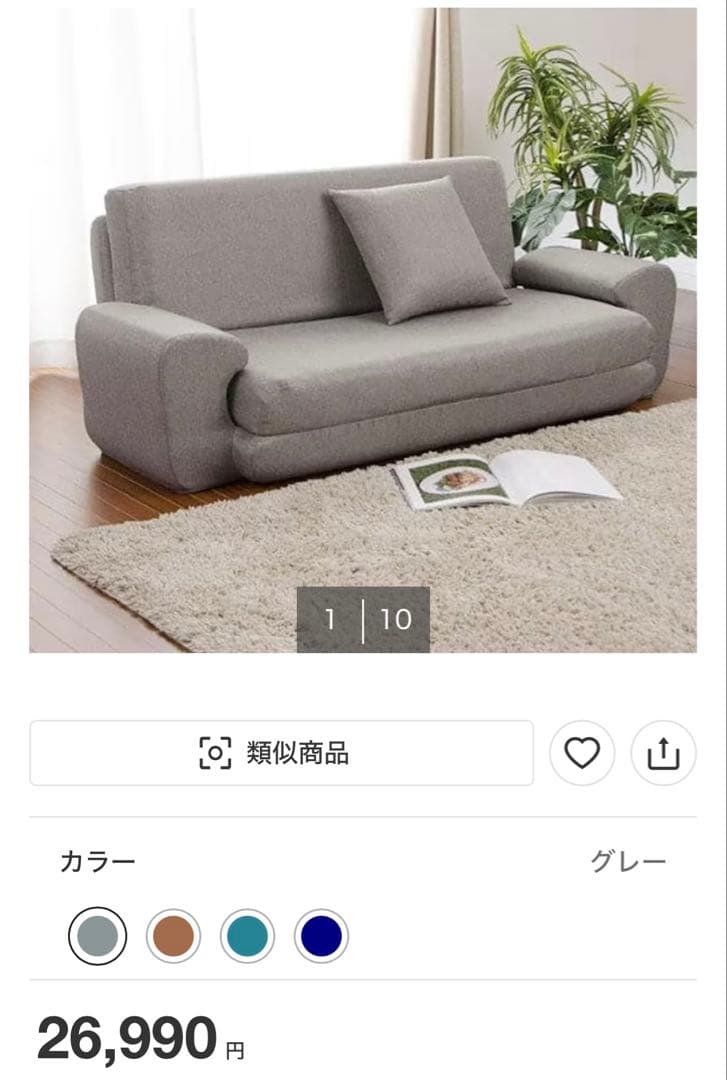Select the gray color swatch
This screenshot has width=727, height=1080.
pos(98,936)
